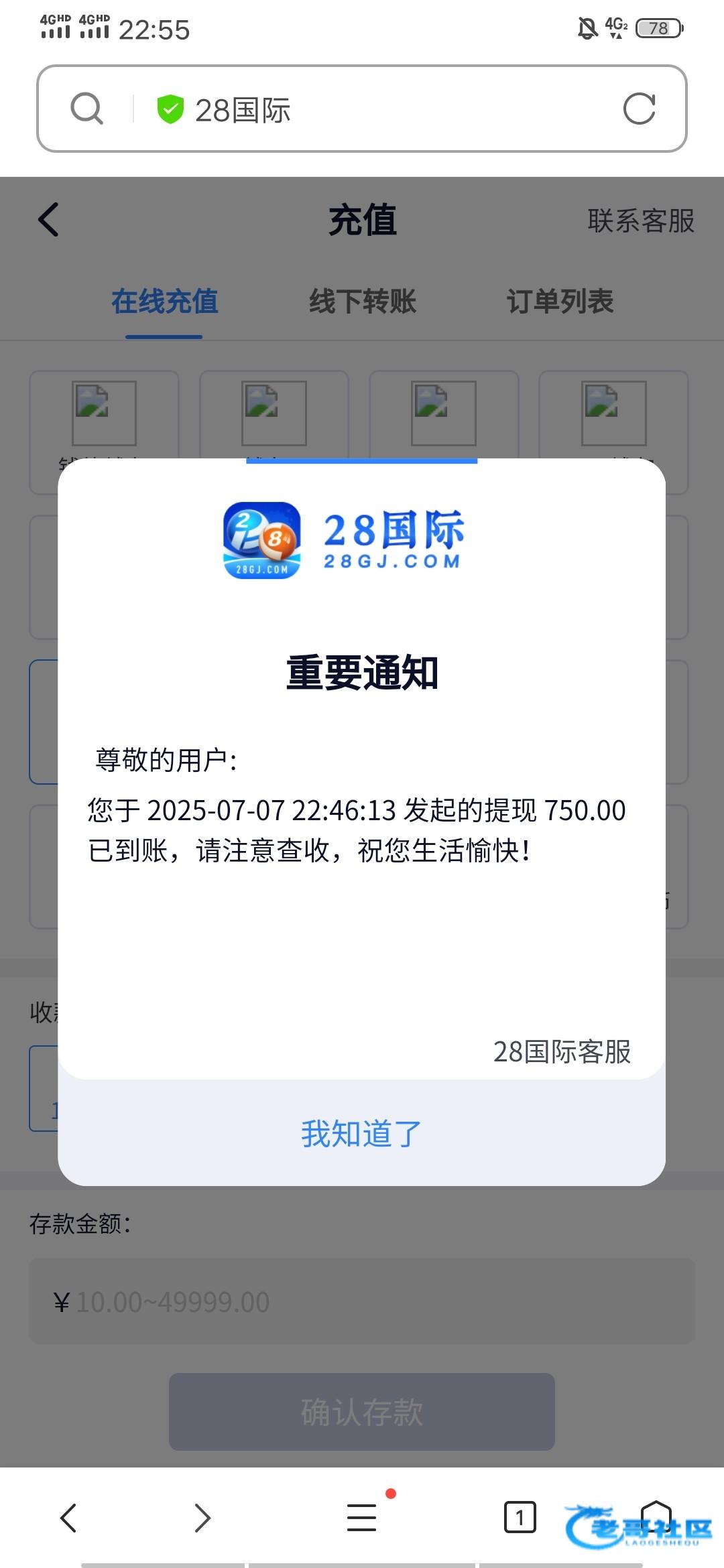Tap the browser address bar showing 28国际
Image resolution: width=724 pixels, height=1568 pixels.
click(375, 110)
